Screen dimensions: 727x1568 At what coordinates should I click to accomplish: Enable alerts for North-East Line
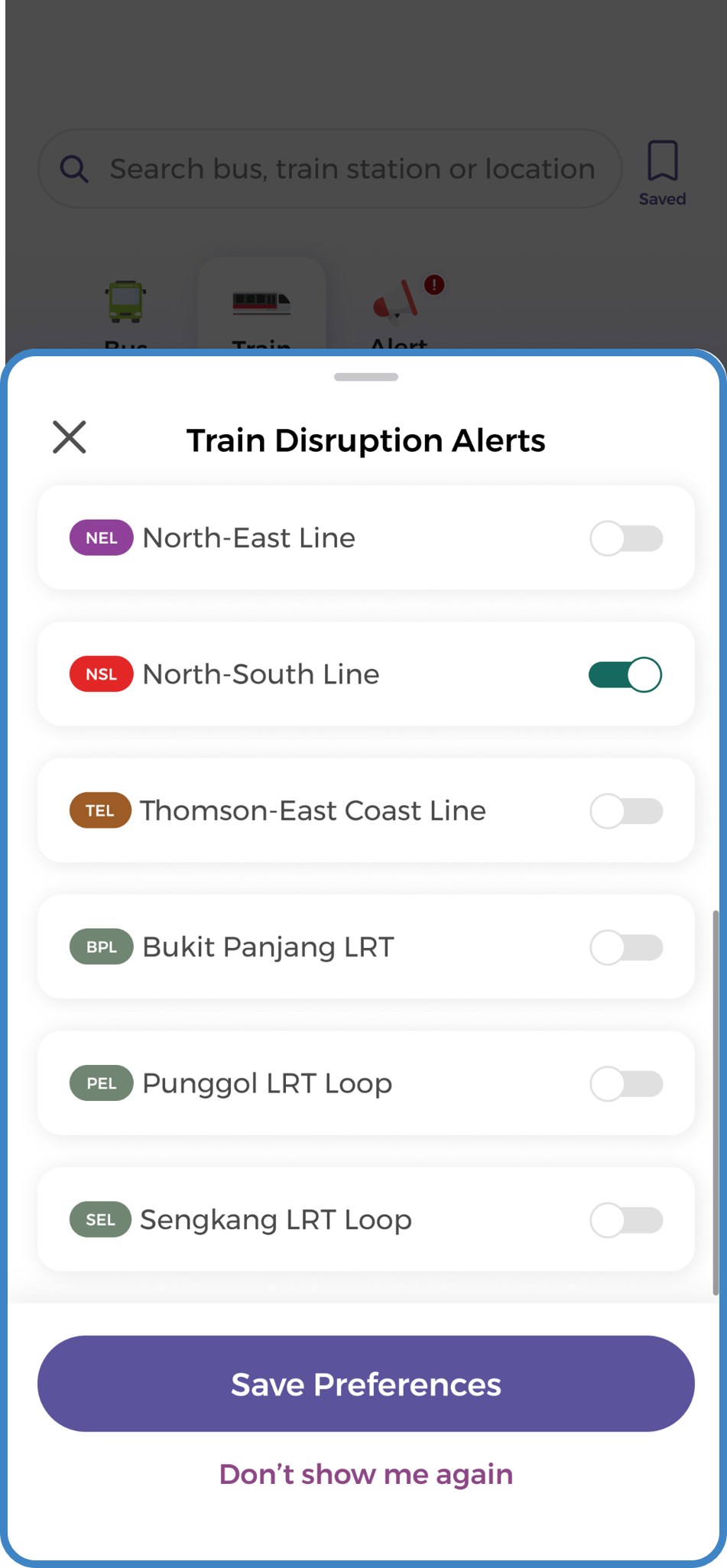[x=625, y=538]
